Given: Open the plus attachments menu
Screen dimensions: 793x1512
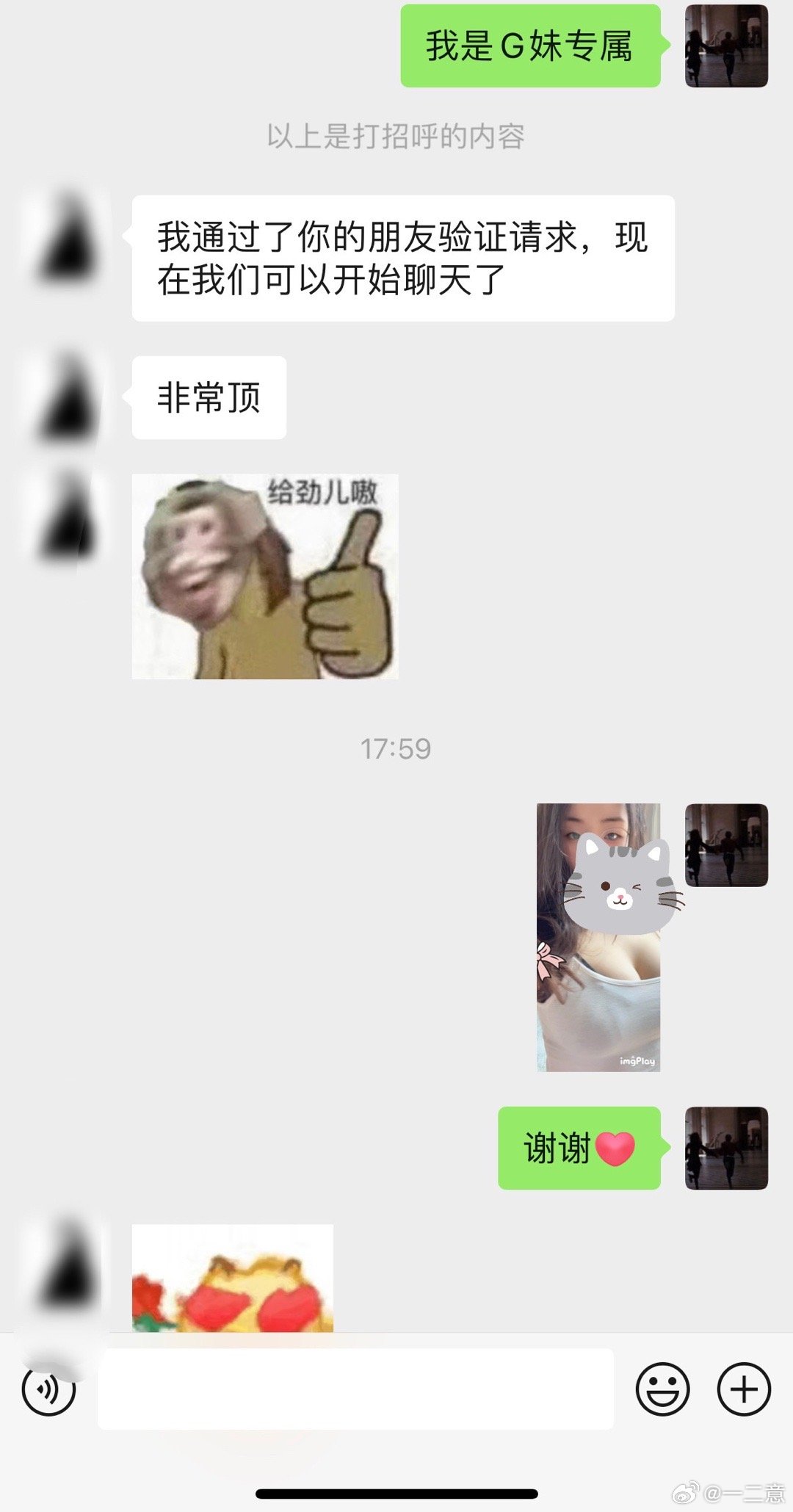Looking at the screenshot, I should point(743,1389).
